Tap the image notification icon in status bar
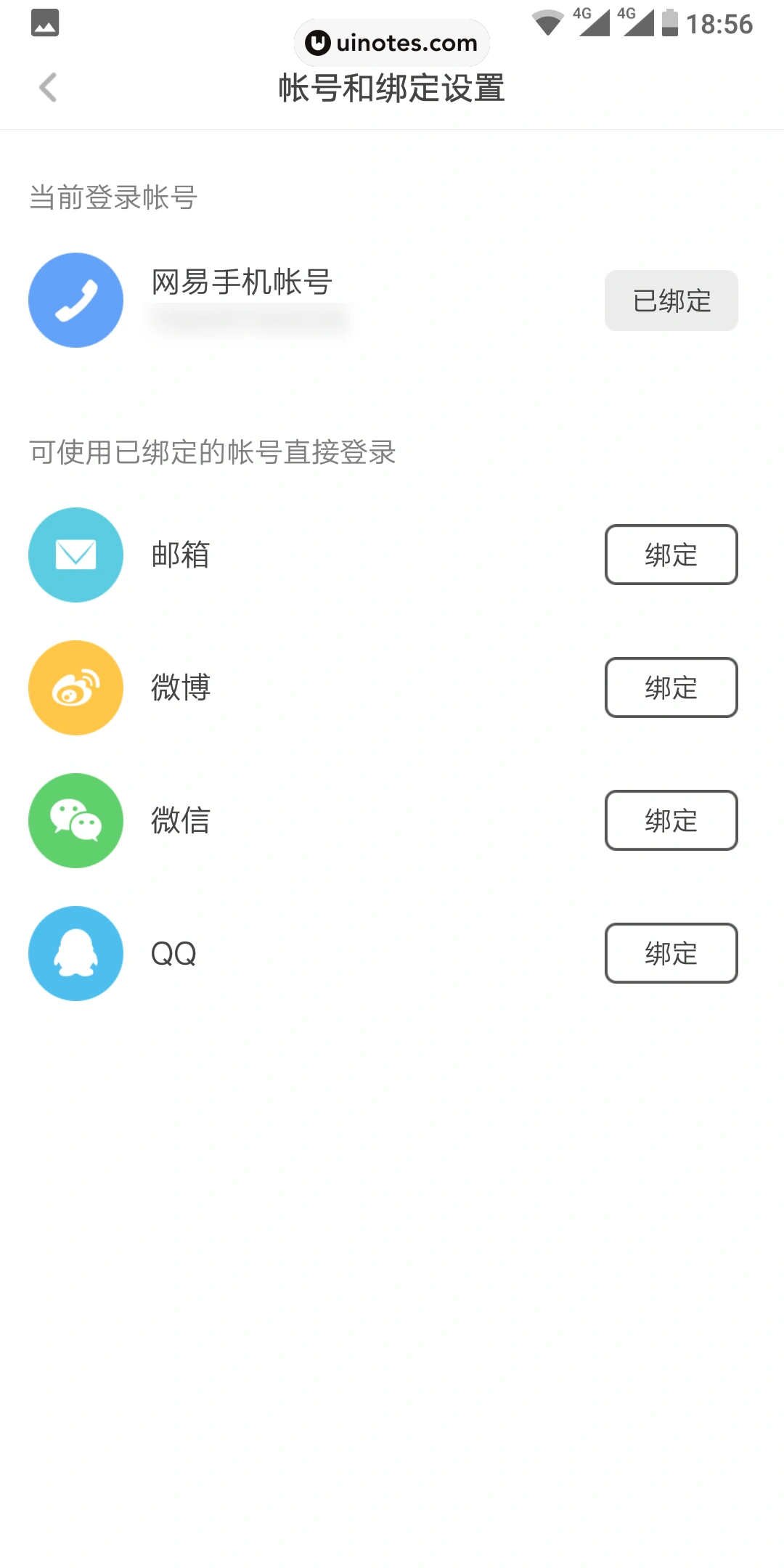The height and width of the screenshot is (1568, 784). coord(45,23)
